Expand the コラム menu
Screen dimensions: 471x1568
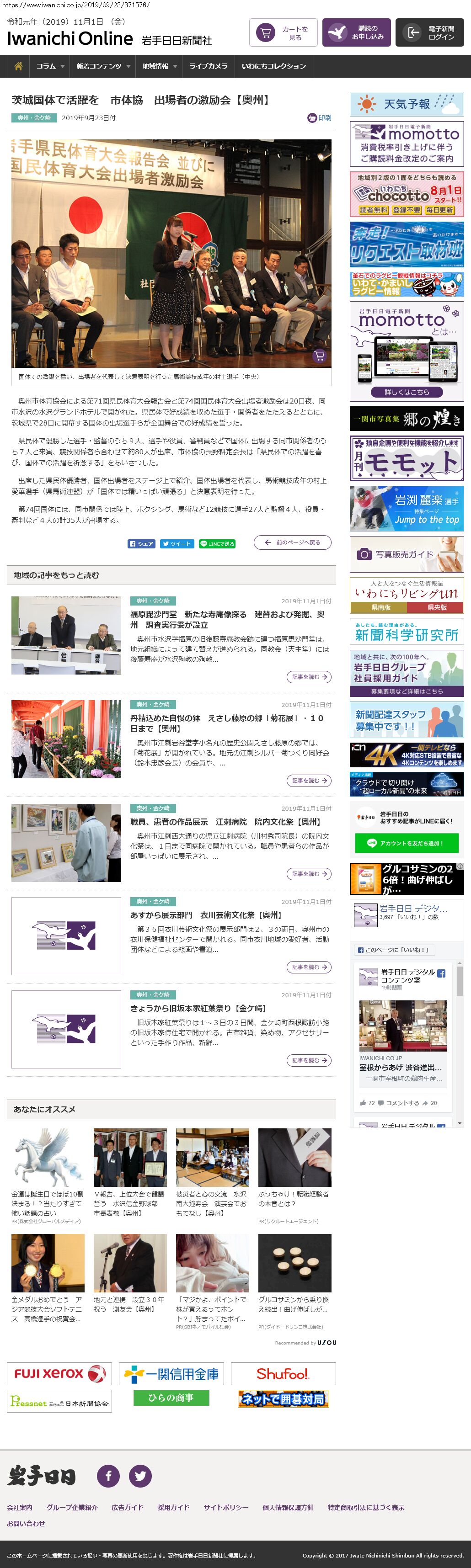pos(49,66)
